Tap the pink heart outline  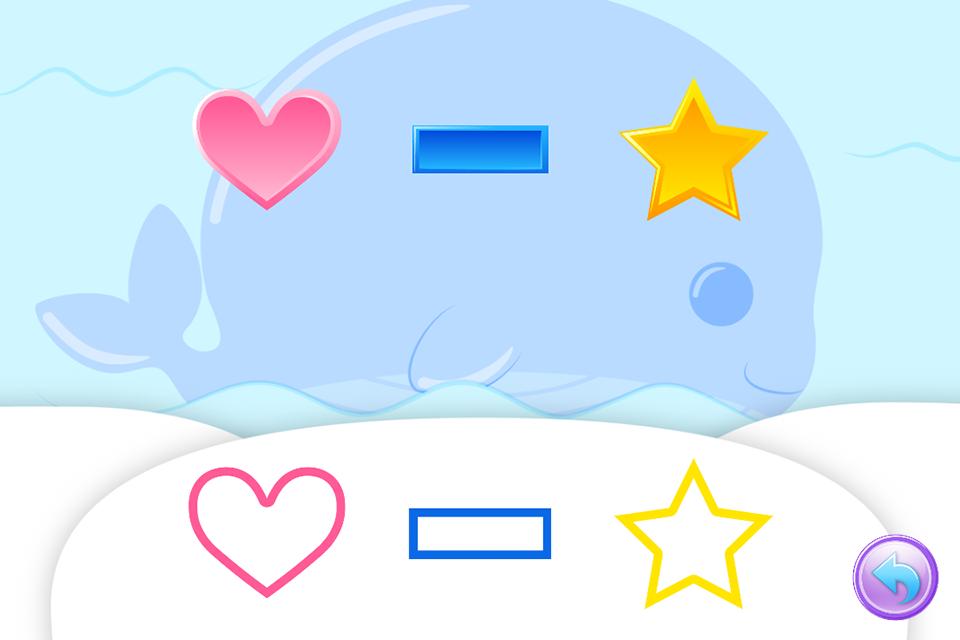point(266,528)
